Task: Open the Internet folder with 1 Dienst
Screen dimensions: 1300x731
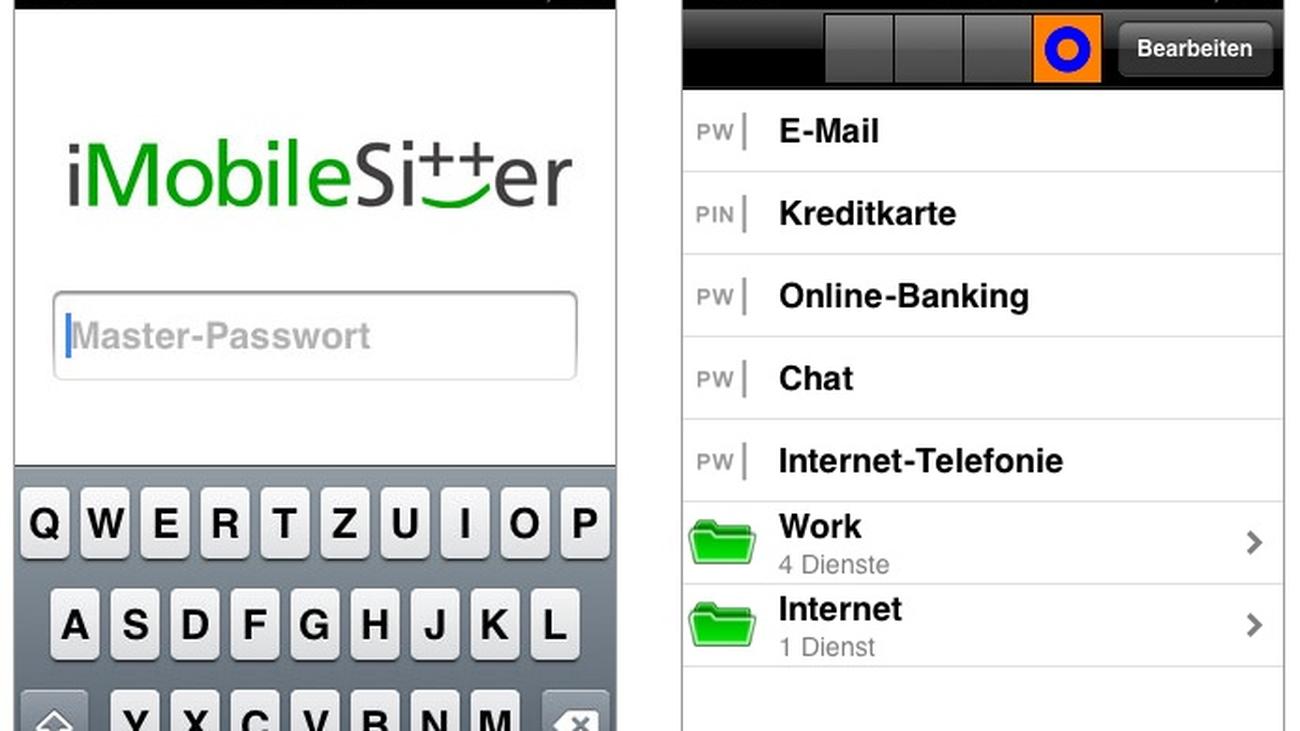Action: 980,626
